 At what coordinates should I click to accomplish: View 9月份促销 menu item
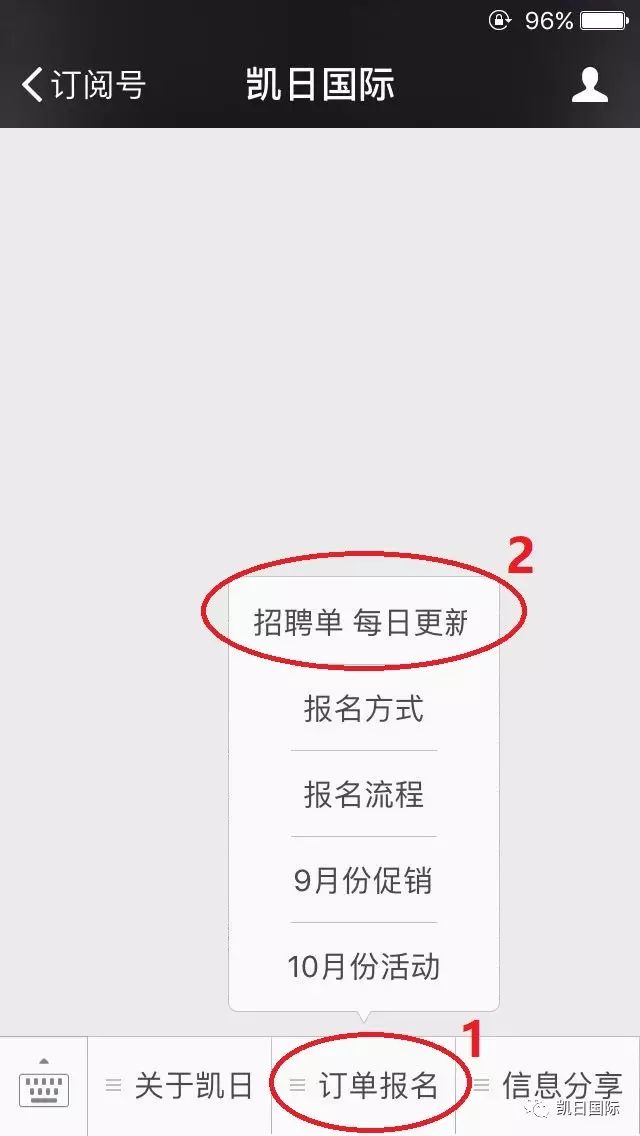(x=364, y=881)
